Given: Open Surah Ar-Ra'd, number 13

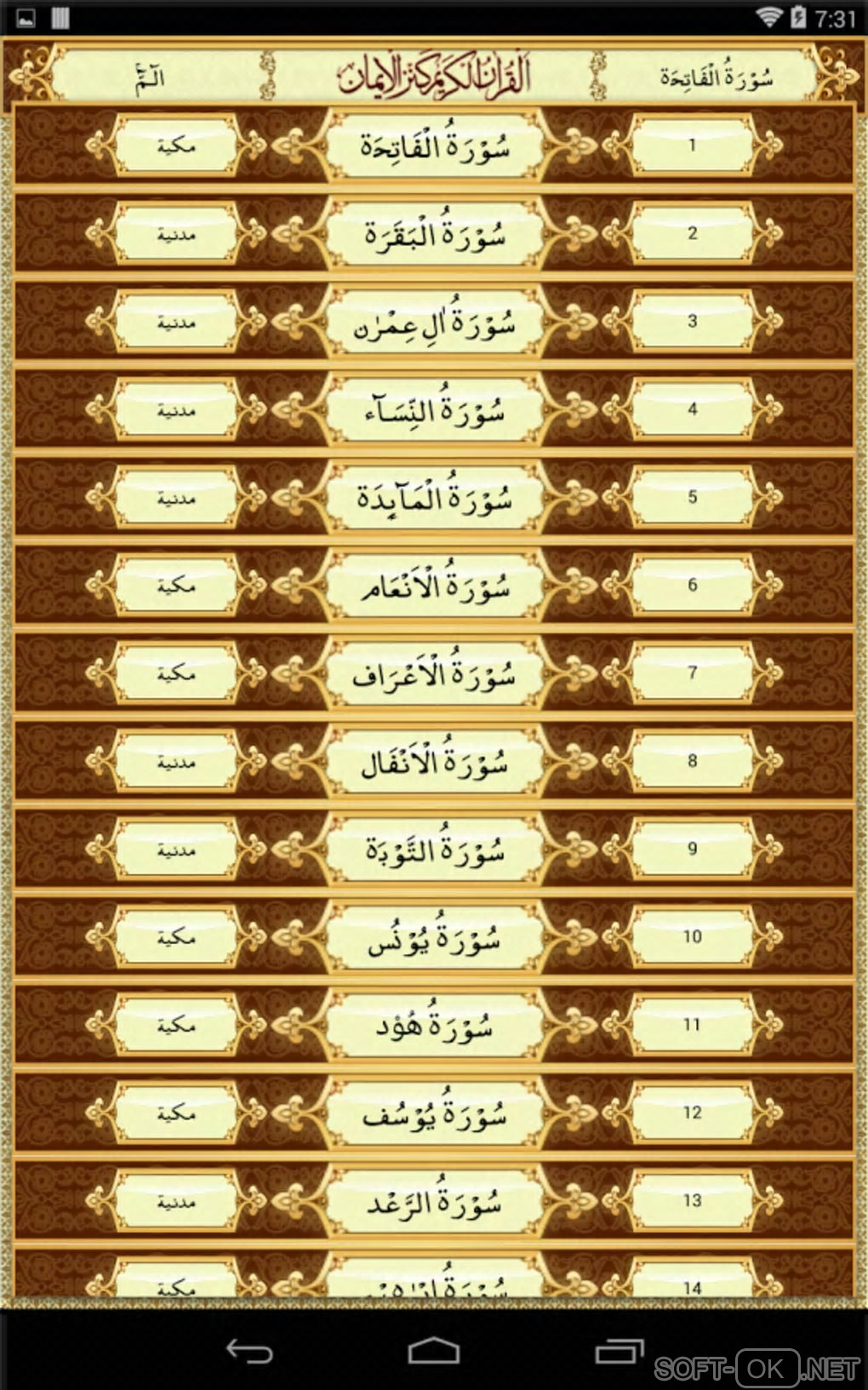Looking at the screenshot, I should click(434, 1202).
